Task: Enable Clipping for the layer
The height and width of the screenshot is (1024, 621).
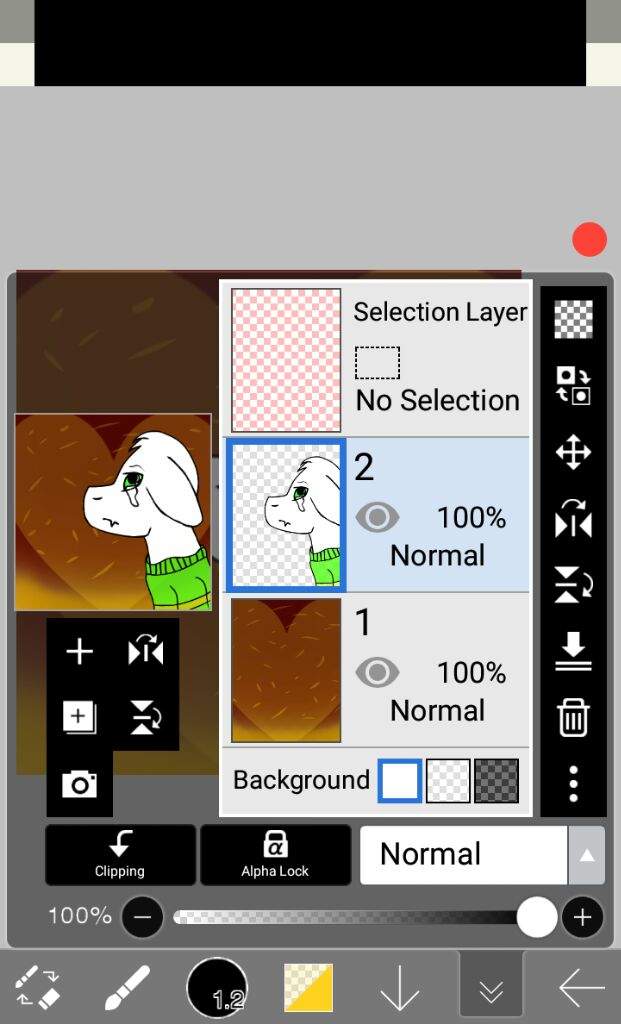Action: click(x=120, y=855)
